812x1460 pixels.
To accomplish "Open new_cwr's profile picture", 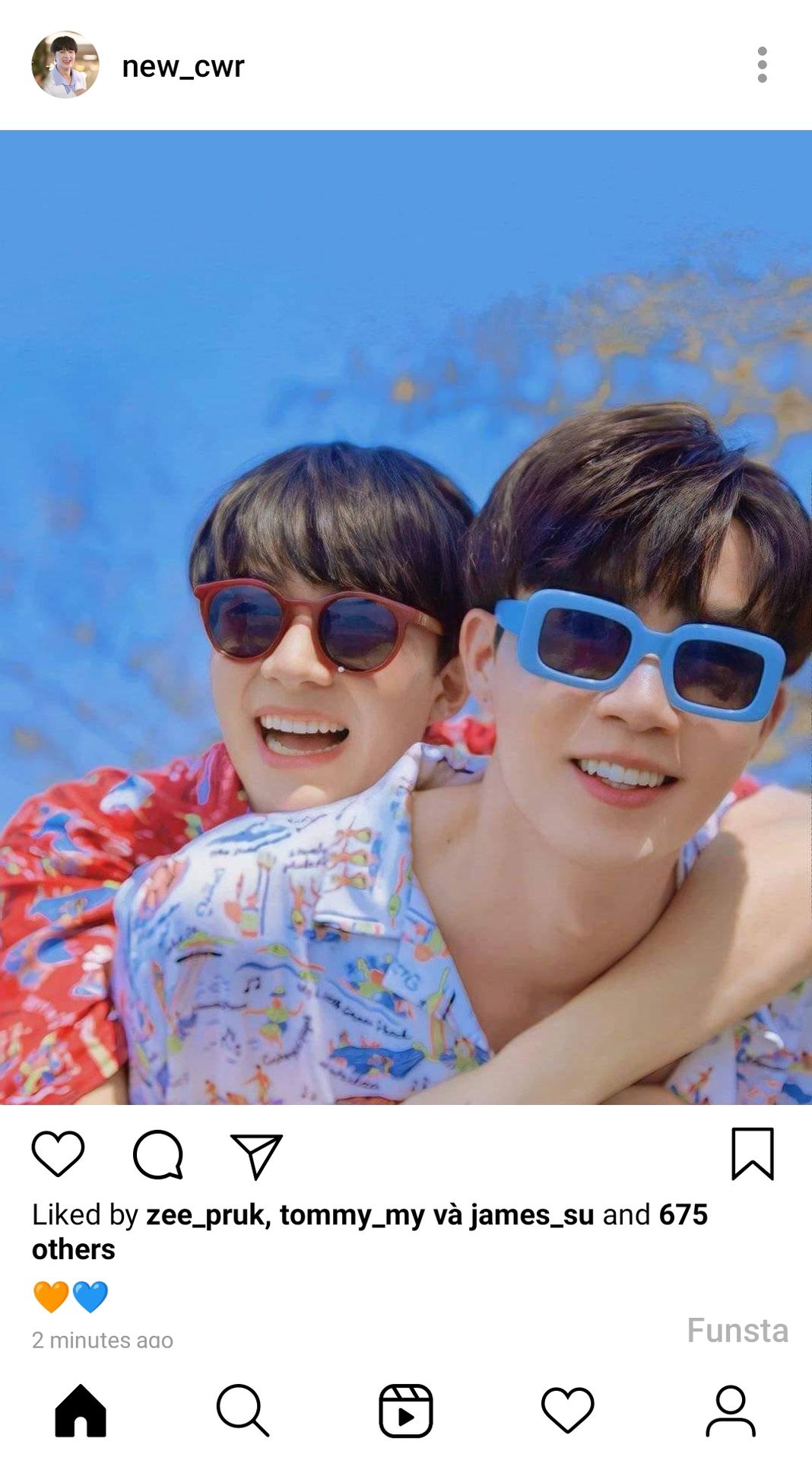I will (x=65, y=65).
